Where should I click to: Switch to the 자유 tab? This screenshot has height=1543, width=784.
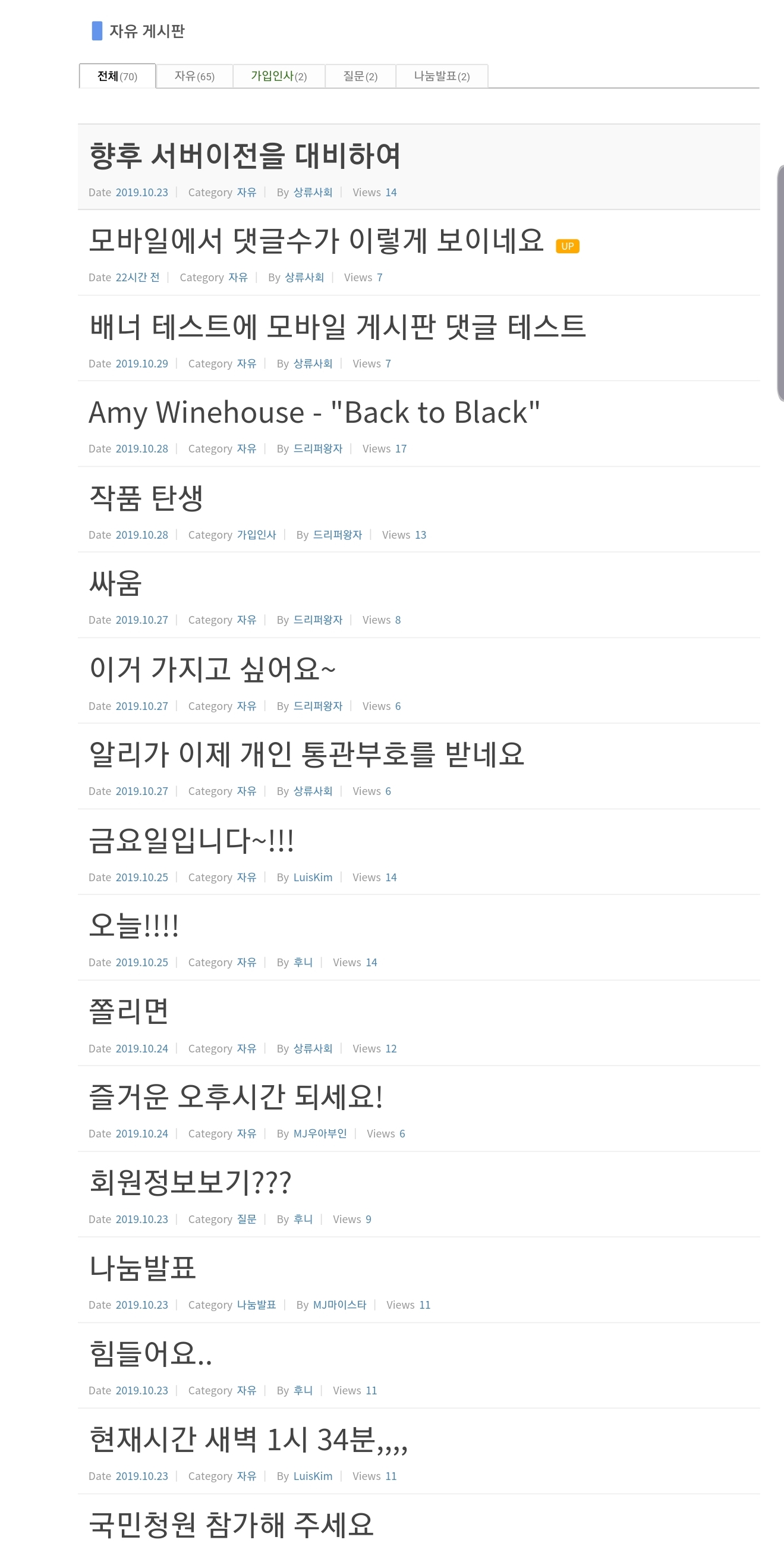[x=194, y=76]
